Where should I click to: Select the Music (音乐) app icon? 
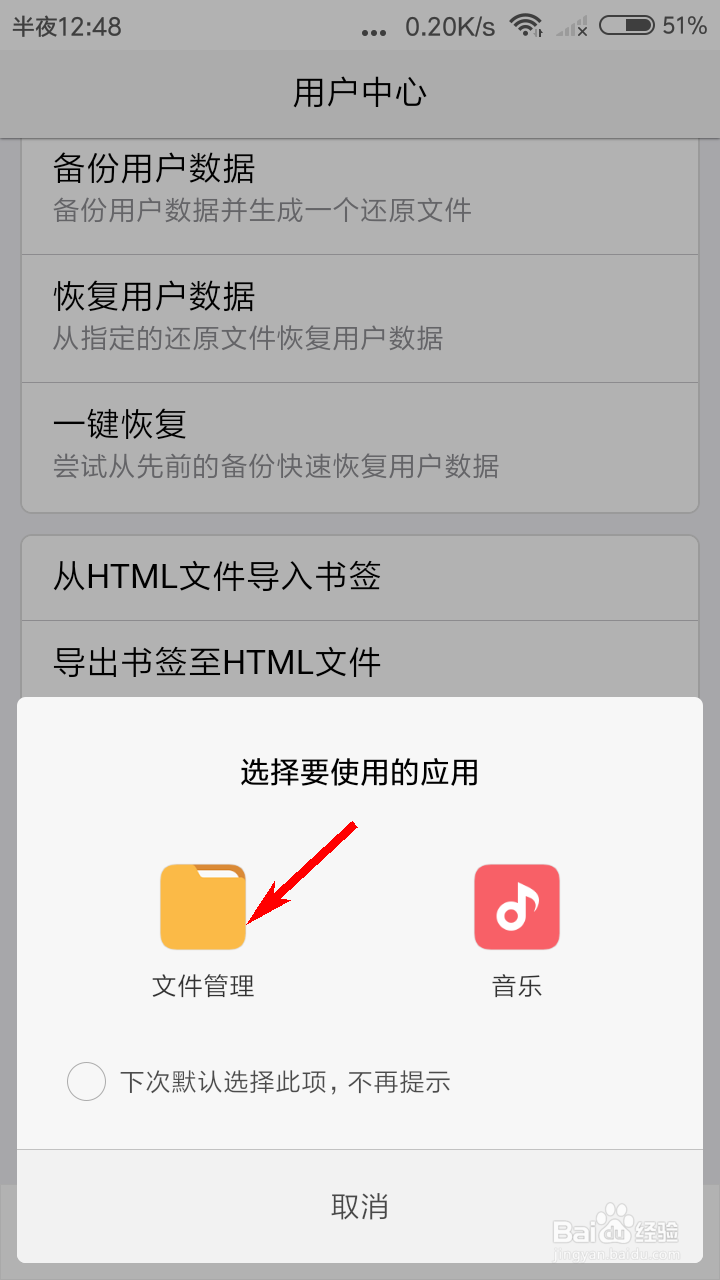coord(516,905)
